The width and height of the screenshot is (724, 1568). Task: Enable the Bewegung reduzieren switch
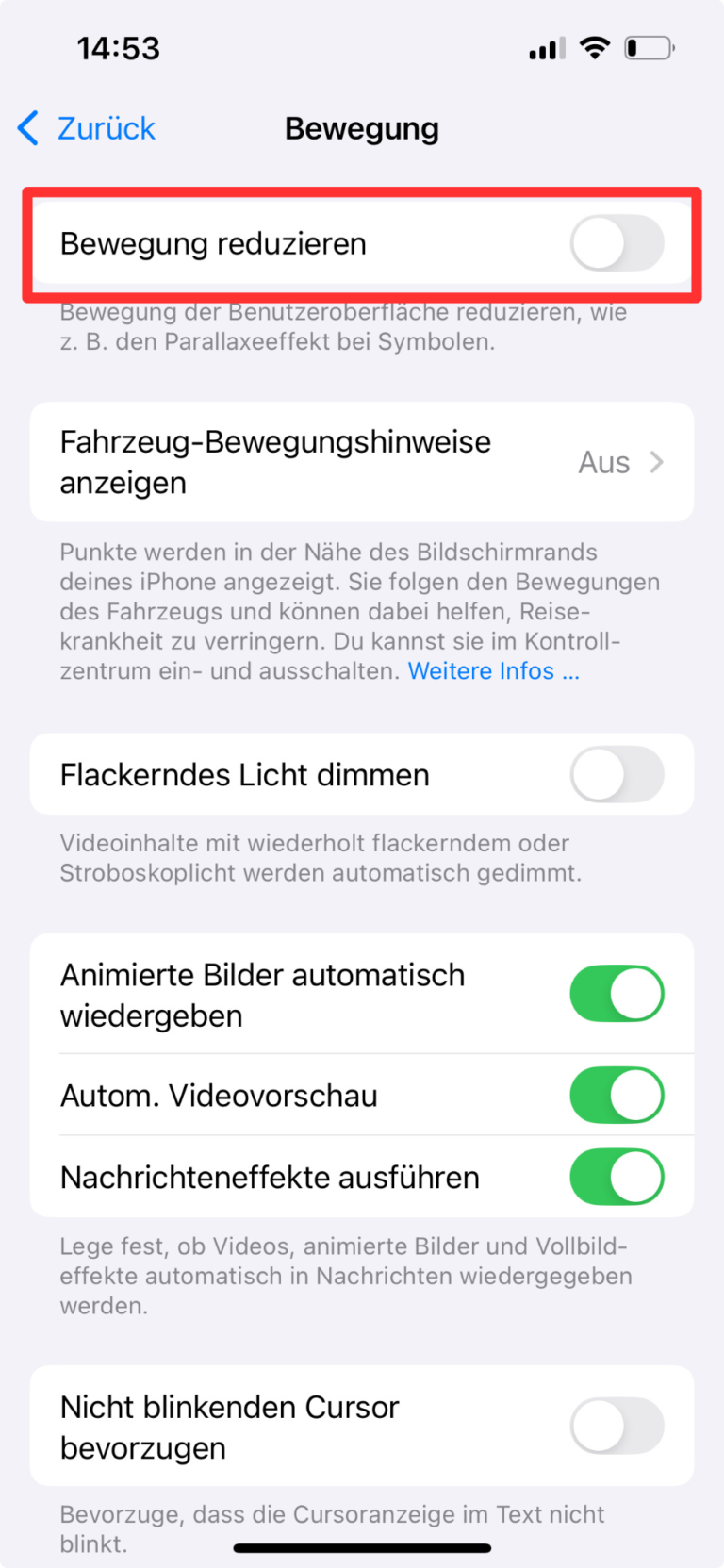(x=617, y=243)
